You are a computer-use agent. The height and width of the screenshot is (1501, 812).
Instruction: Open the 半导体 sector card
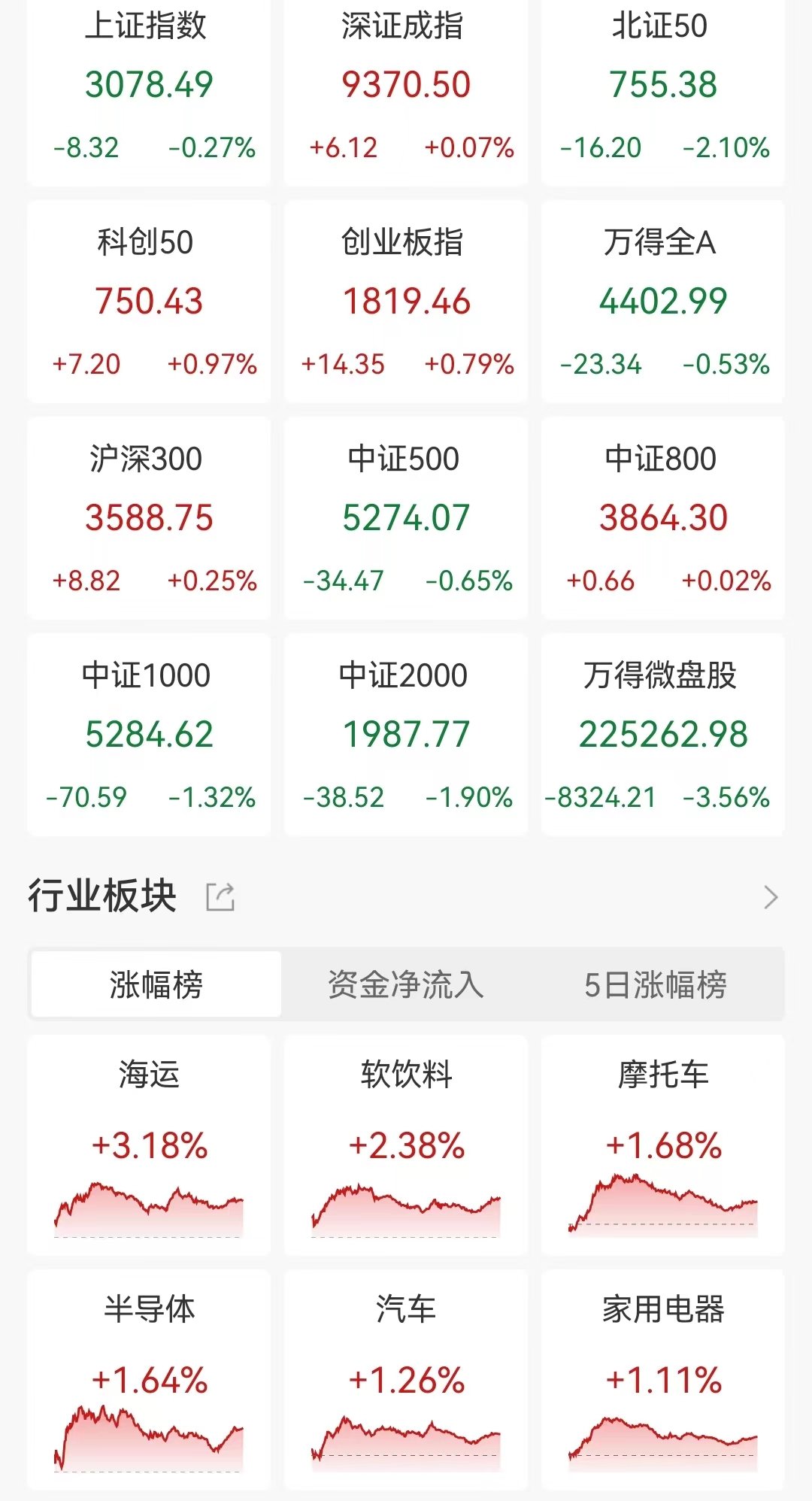(x=148, y=1380)
